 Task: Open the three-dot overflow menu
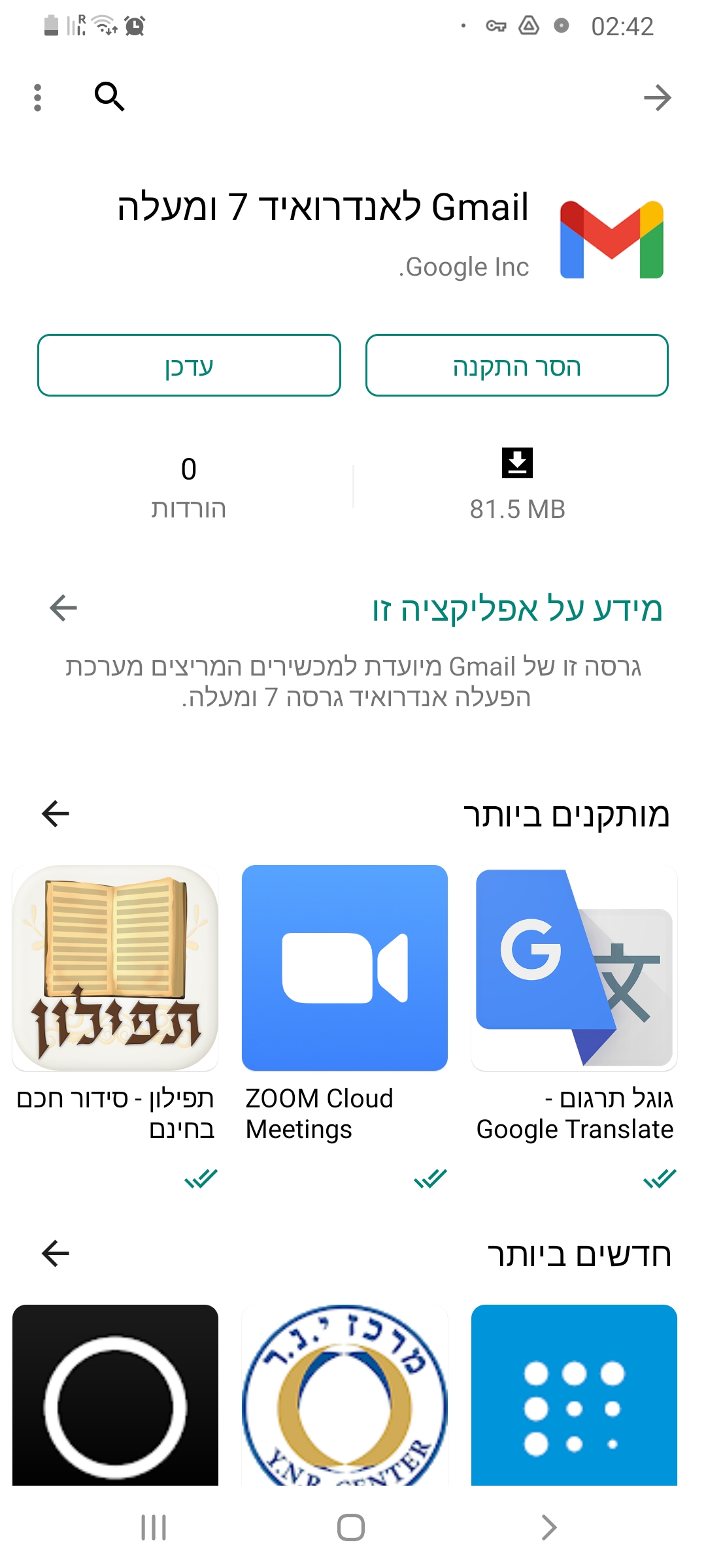[x=38, y=98]
